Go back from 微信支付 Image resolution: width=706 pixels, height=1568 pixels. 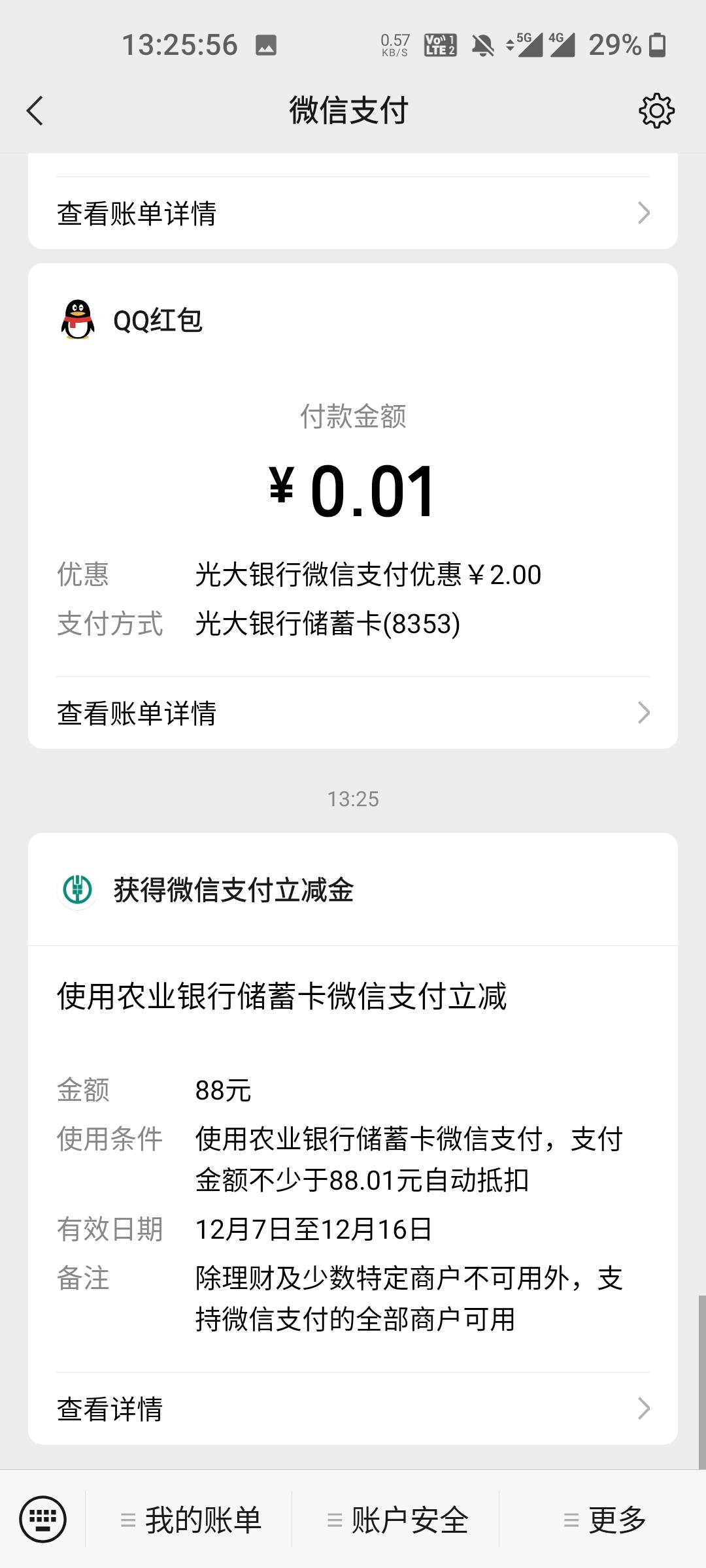tap(35, 110)
